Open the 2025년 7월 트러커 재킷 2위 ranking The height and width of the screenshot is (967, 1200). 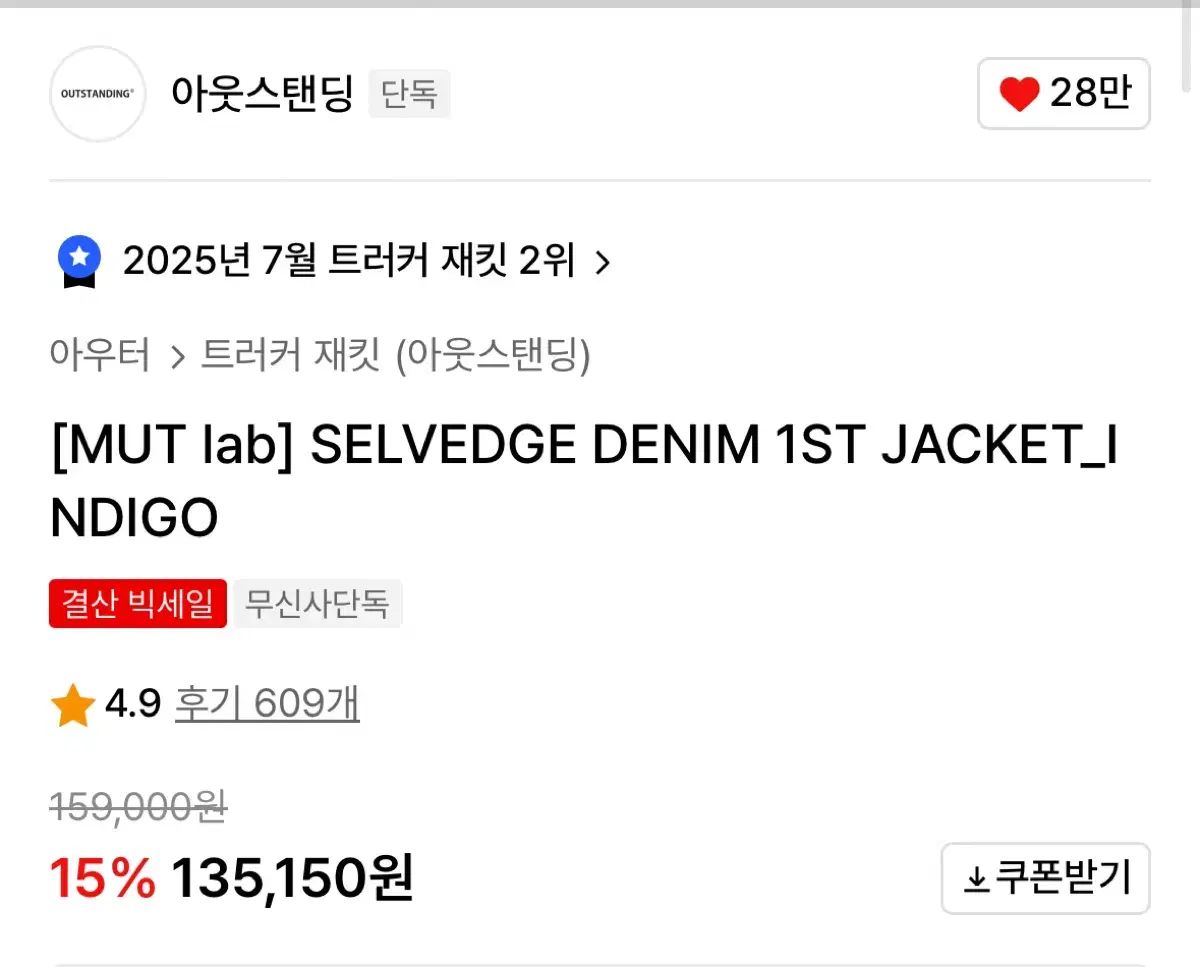coord(348,262)
